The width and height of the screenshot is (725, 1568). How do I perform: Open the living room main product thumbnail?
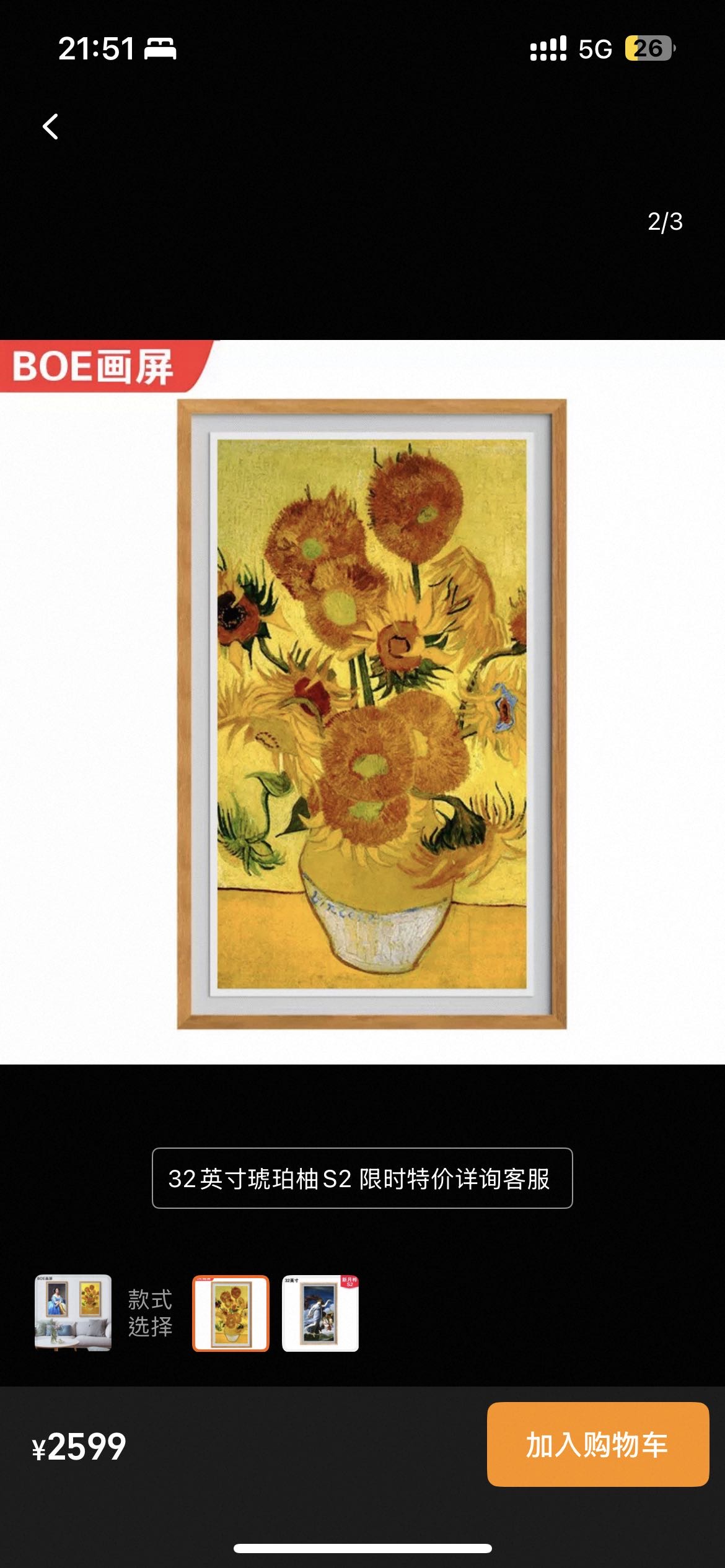(x=73, y=1313)
